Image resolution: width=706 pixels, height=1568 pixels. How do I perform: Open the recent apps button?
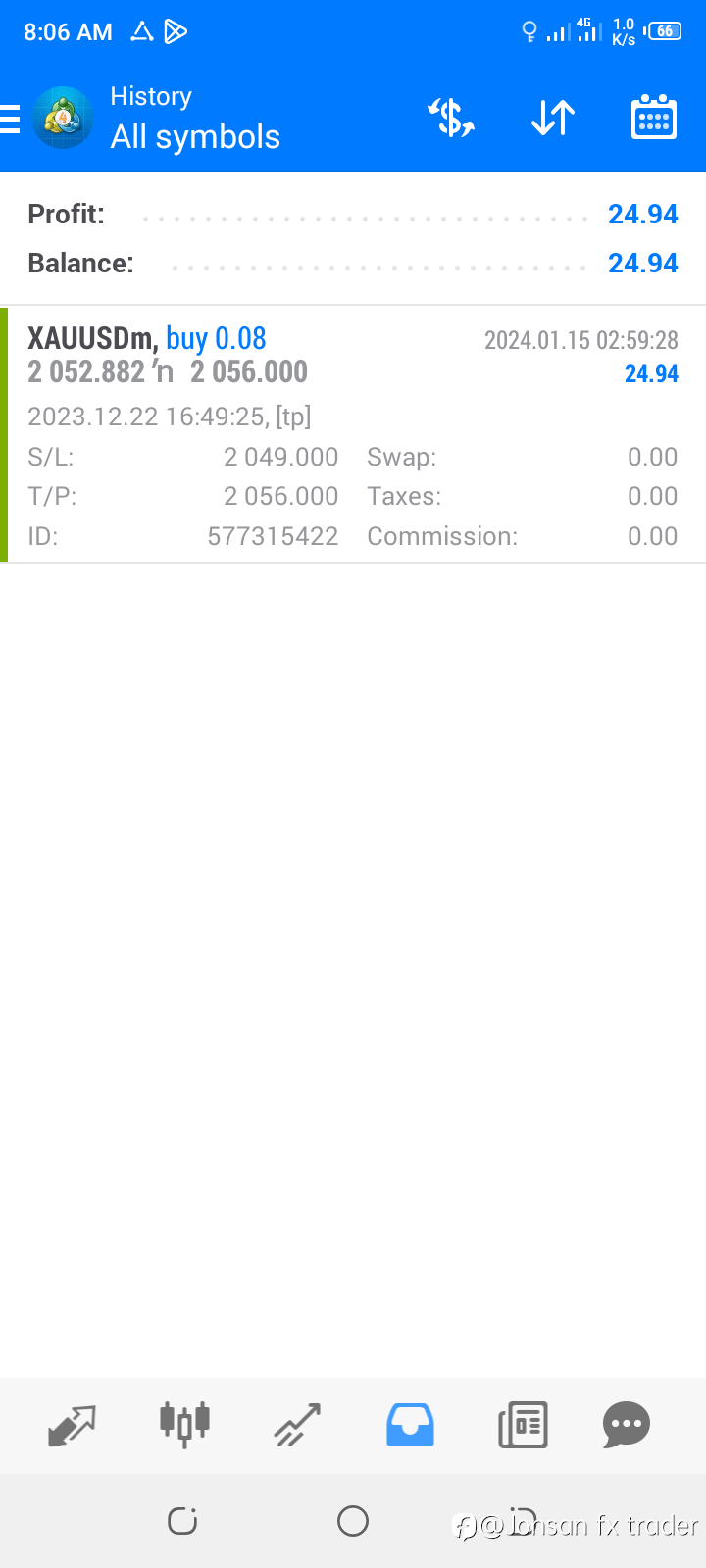182,1521
